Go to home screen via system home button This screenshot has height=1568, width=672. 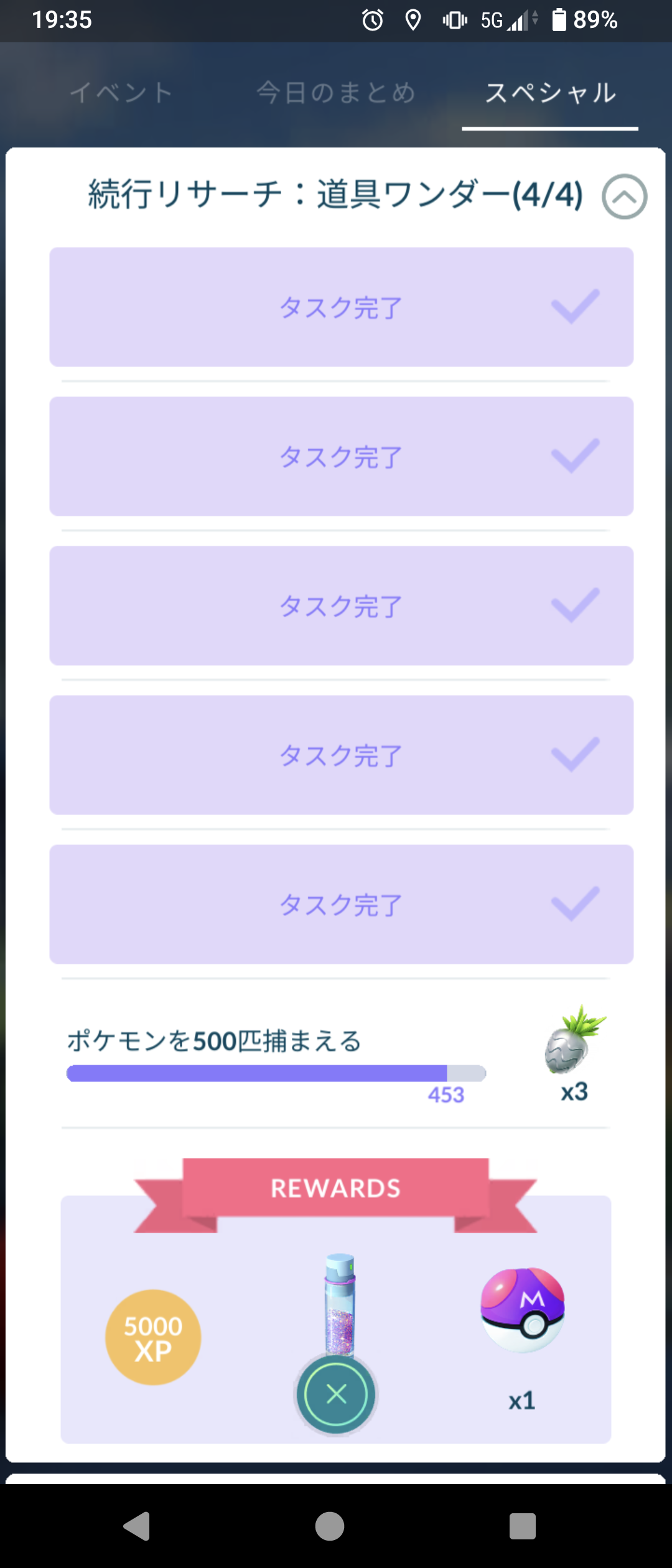pyautogui.click(x=330, y=1526)
